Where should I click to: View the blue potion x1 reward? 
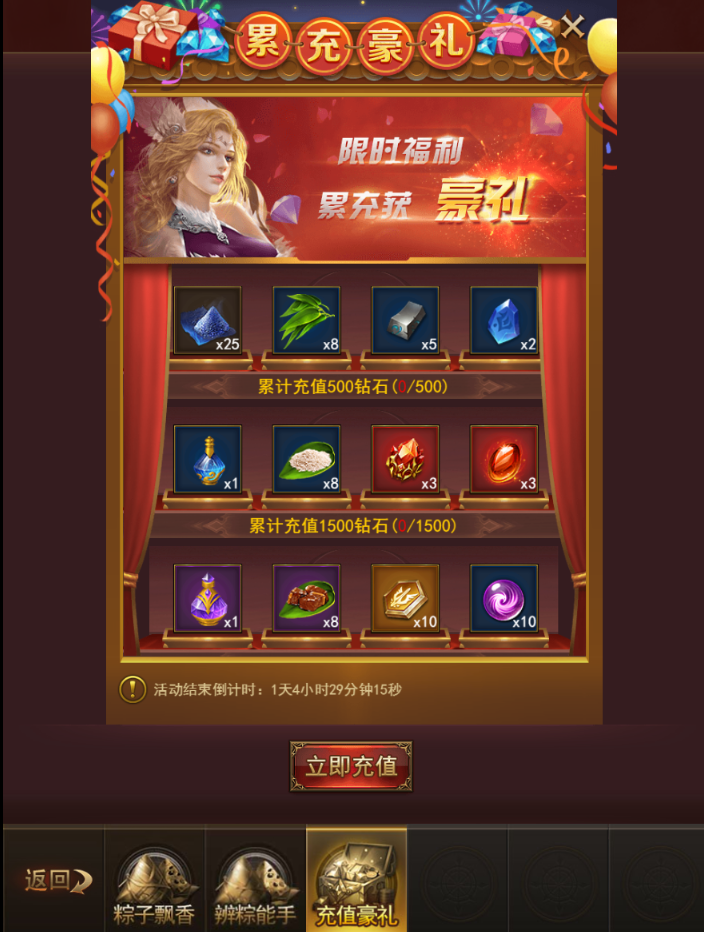[208, 459]
